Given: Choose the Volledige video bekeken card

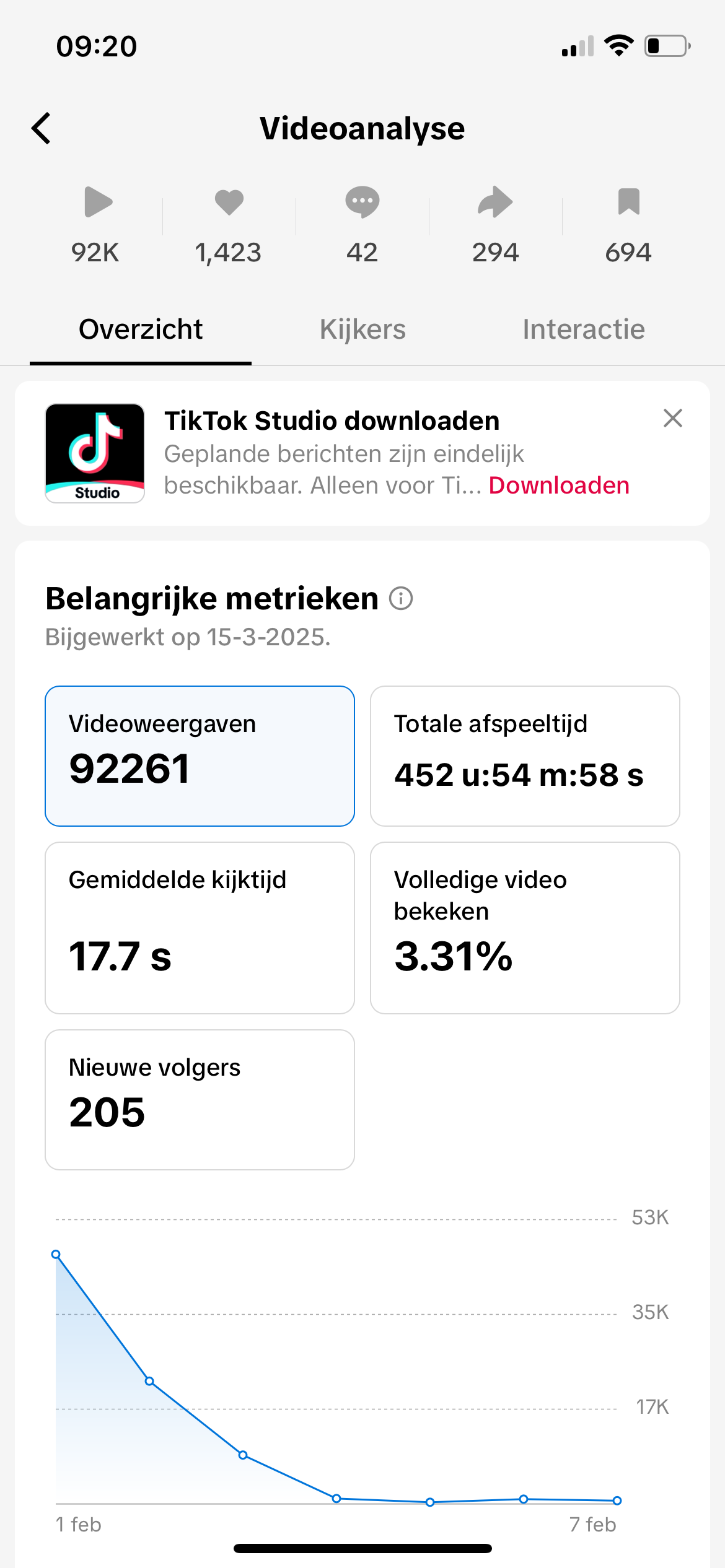Looking at the screenshot, I should coord(525,927).
